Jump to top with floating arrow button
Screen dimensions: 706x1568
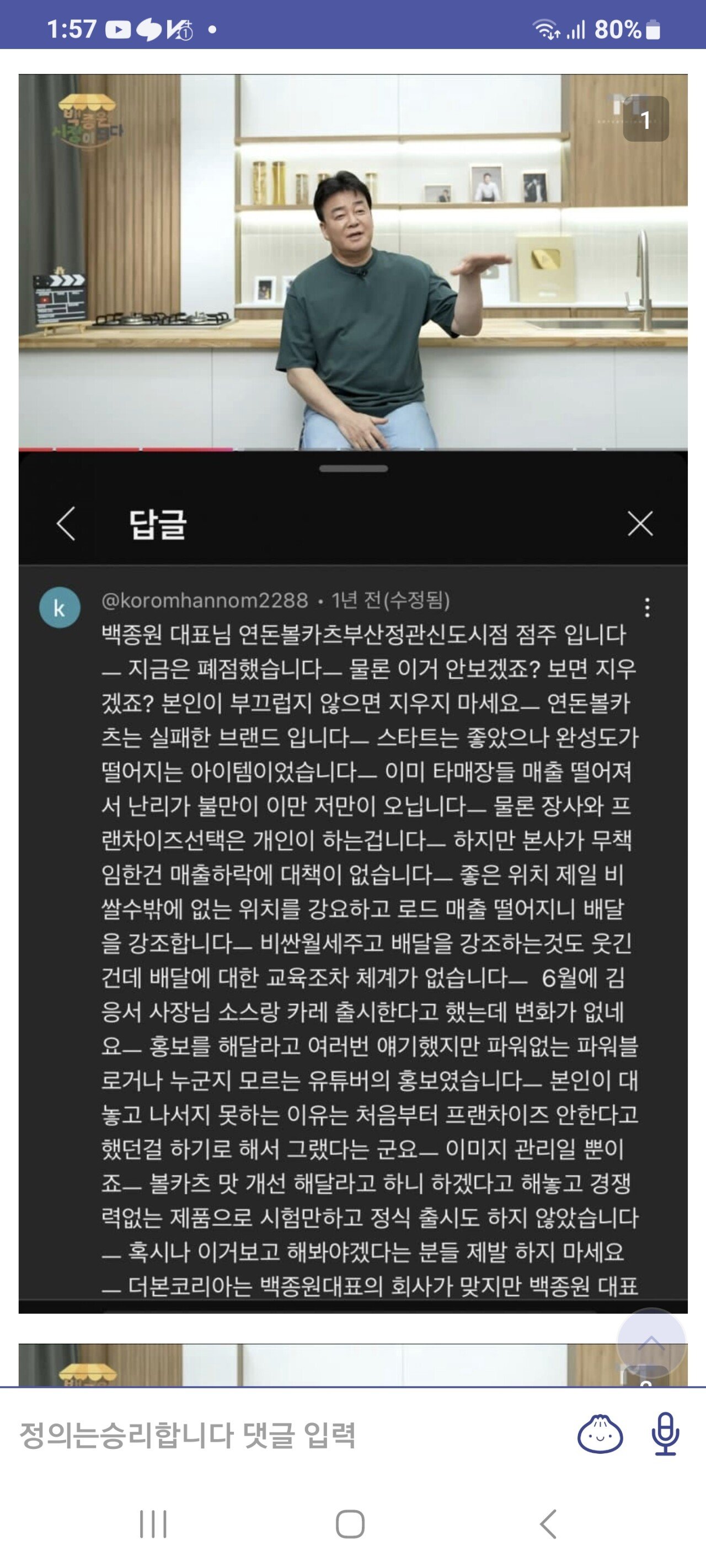(x=651, y=1342)
